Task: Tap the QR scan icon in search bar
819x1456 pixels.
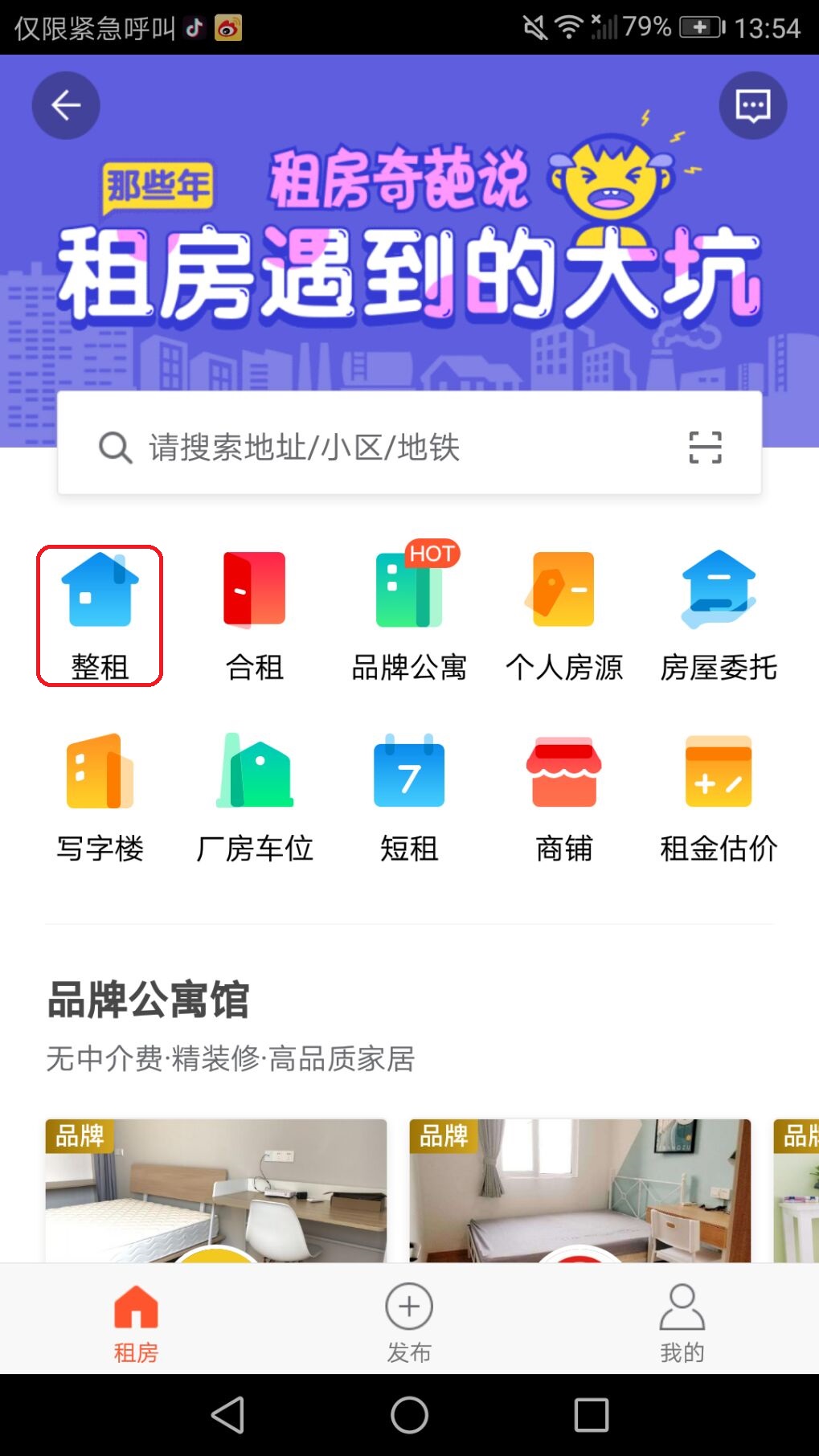Action: (706, 448)
